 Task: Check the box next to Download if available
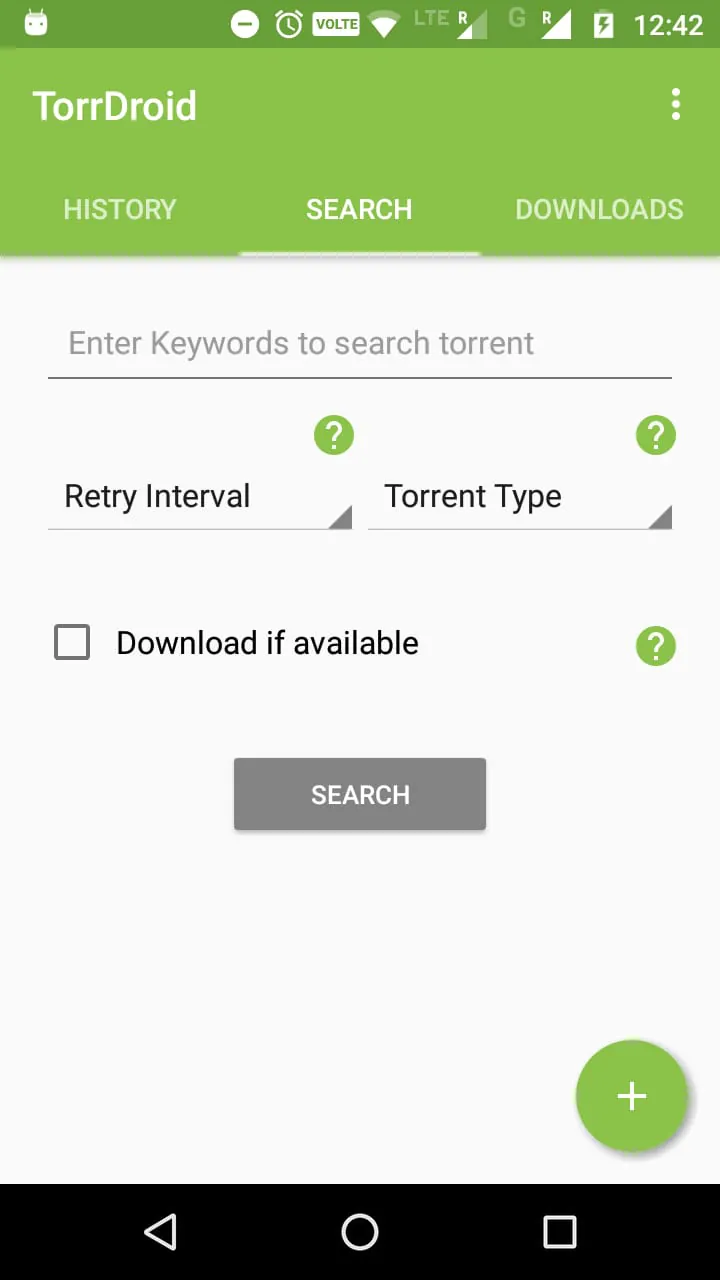(x=71, y=642)
